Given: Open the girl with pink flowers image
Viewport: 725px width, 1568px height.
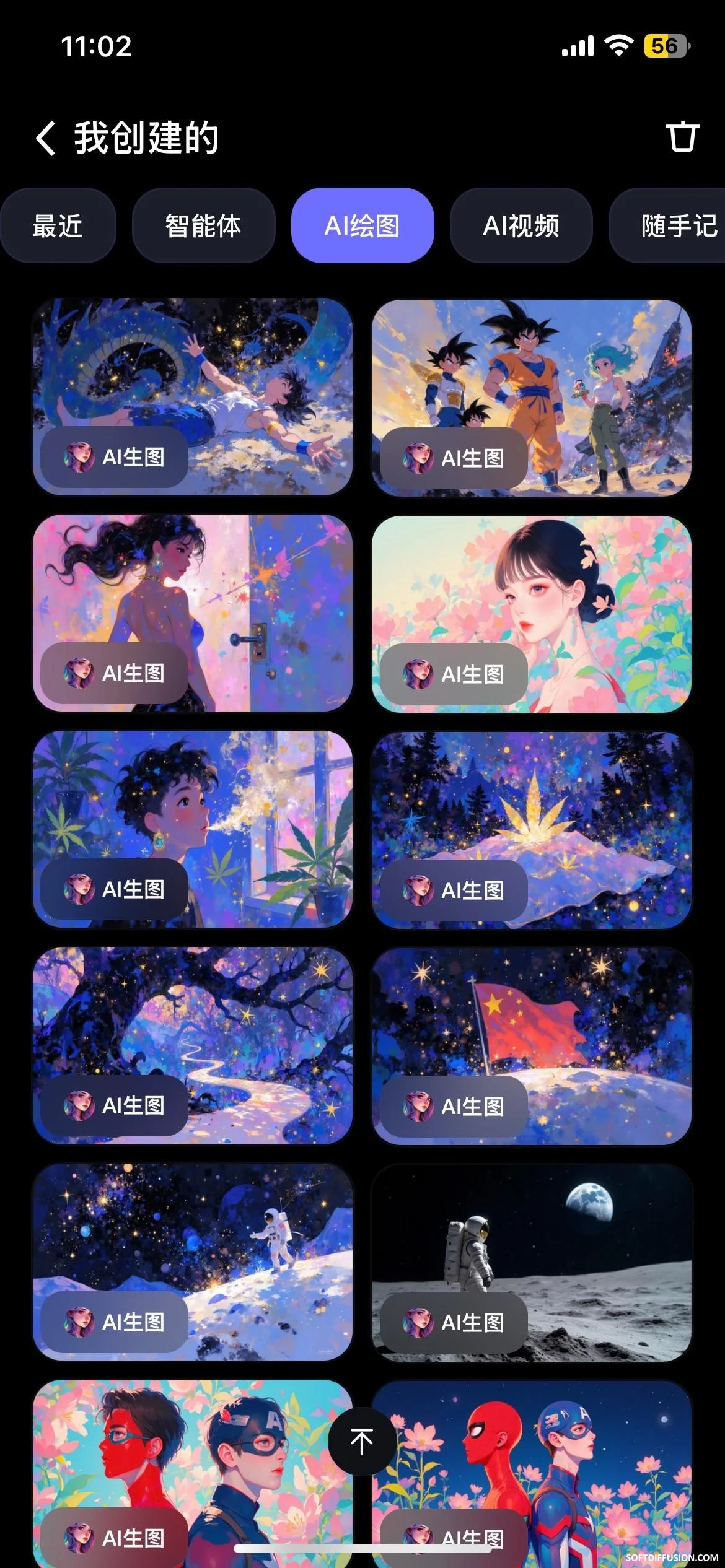Looking at the screenshot, I should [532, 614].
